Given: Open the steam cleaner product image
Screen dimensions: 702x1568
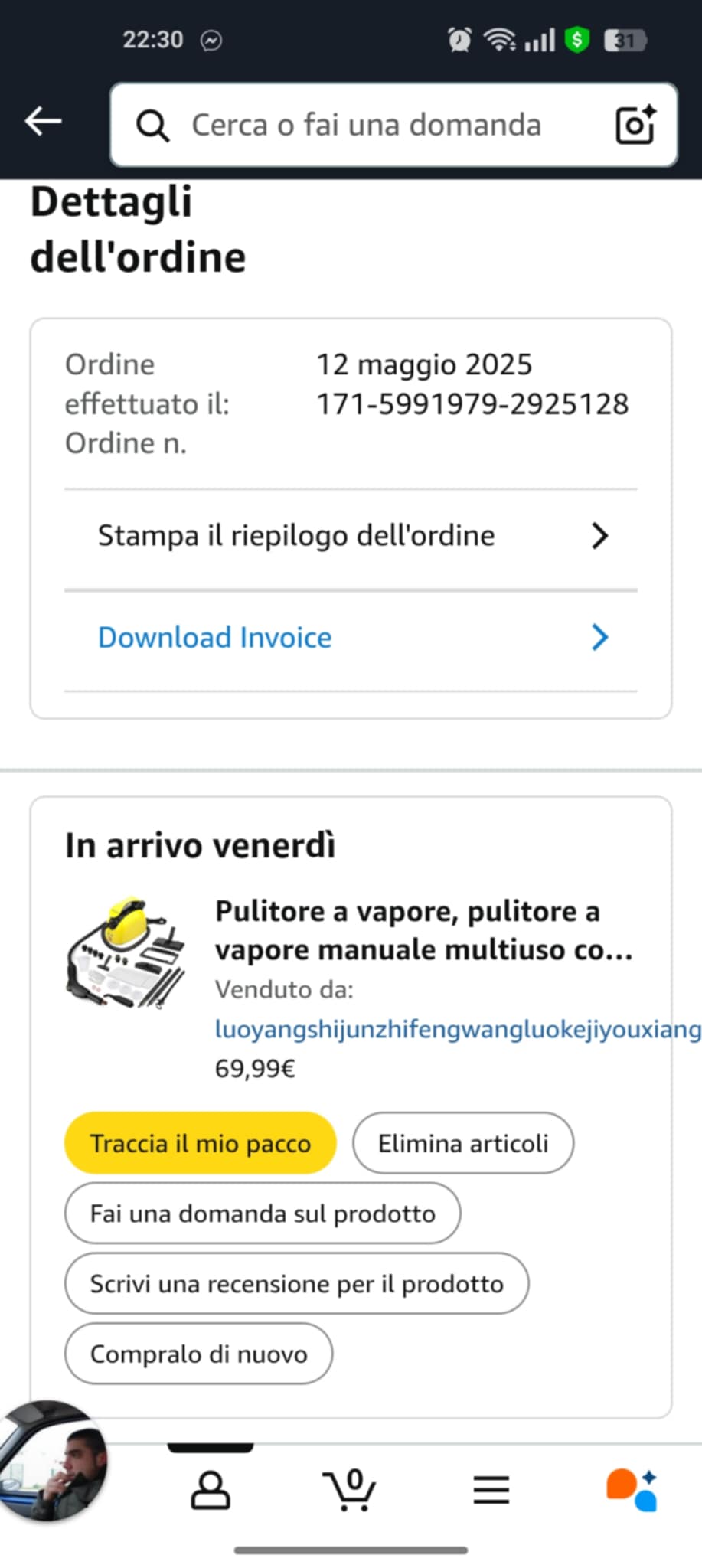Looking at the screenshot, I should click(x=126, y=952).
